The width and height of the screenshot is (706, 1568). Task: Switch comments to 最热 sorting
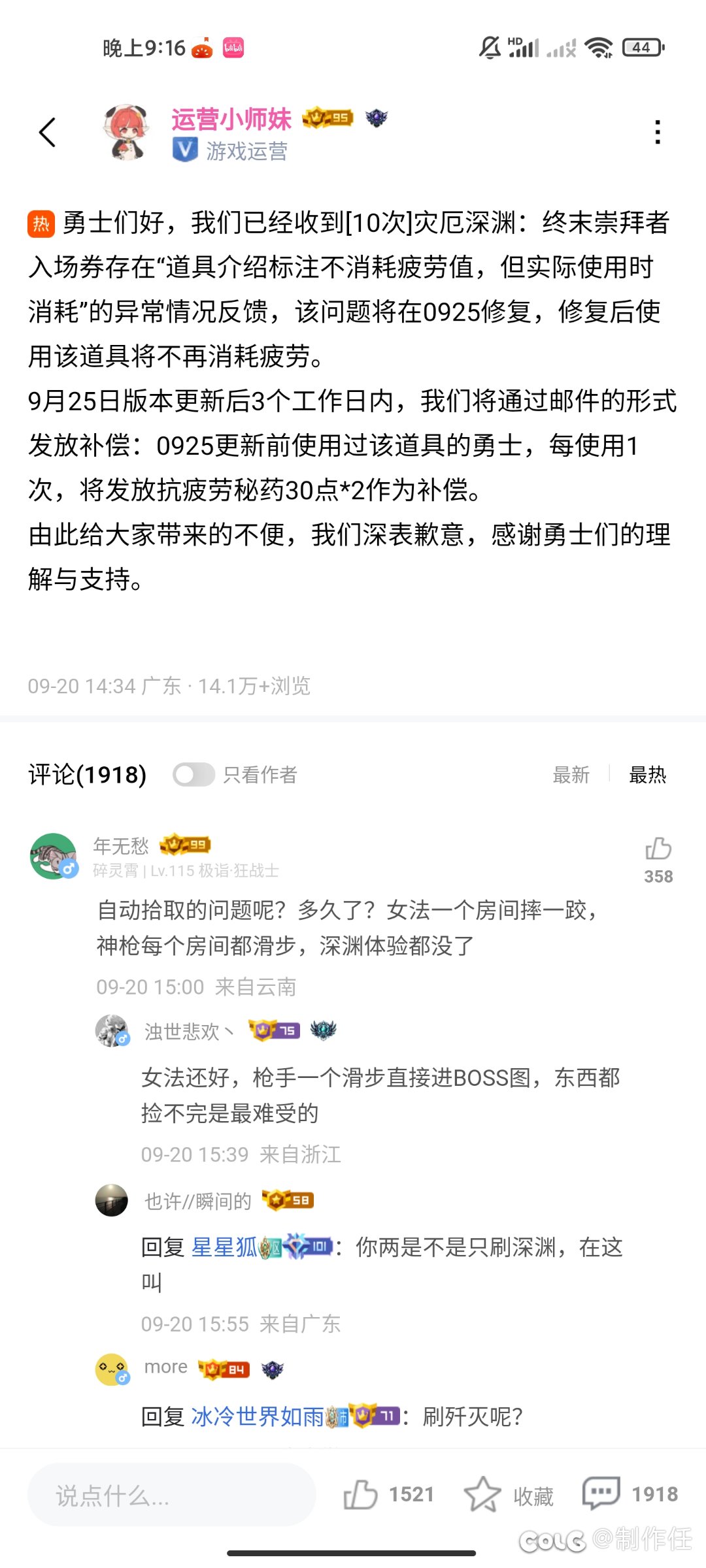[x=647, y=775]
